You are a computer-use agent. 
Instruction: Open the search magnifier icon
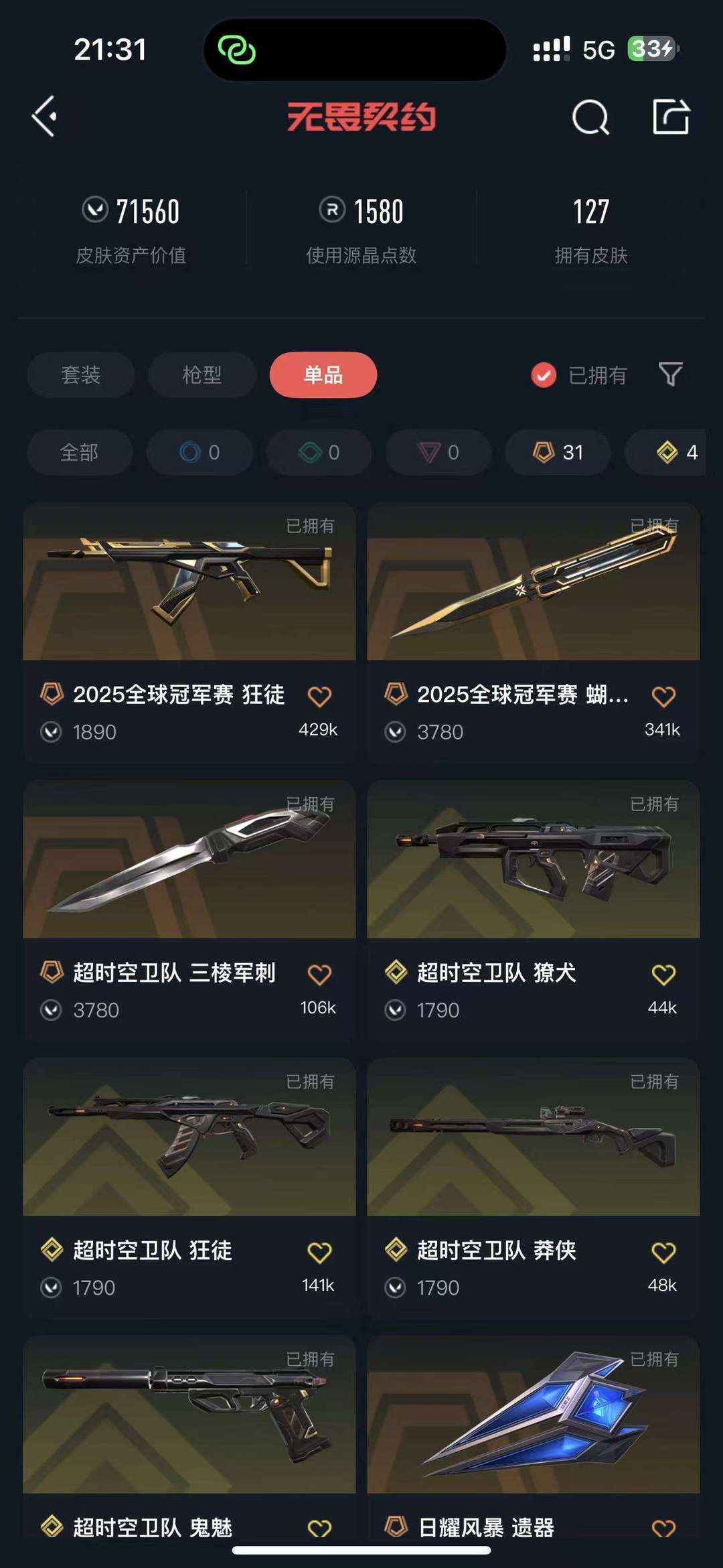coord(590,117)
